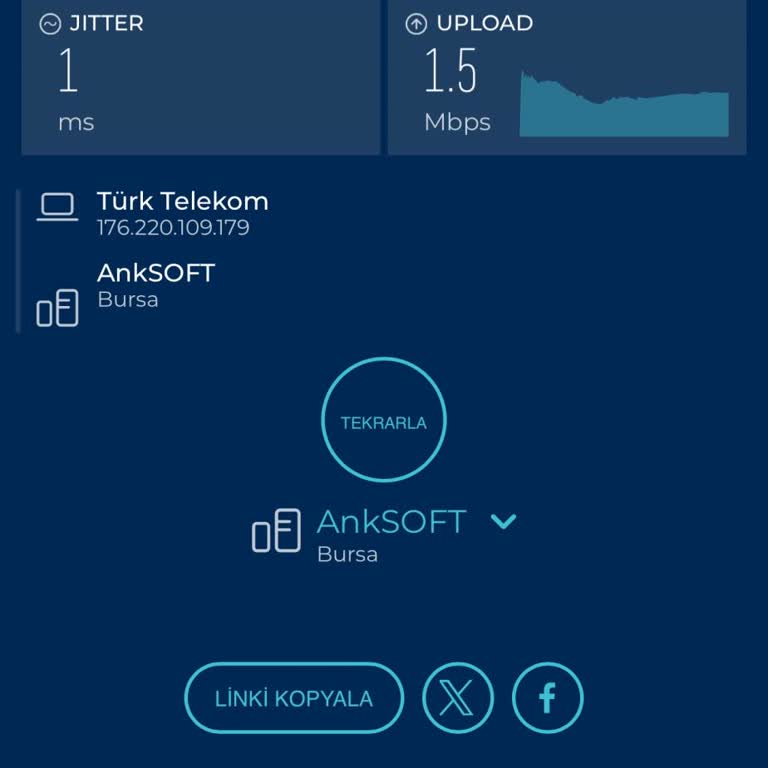Image resolution: width=768 pixels, height=768 pixels.
Task: Tap the TEKRARLA button to rerun test
Action: [x=383, y=422]
